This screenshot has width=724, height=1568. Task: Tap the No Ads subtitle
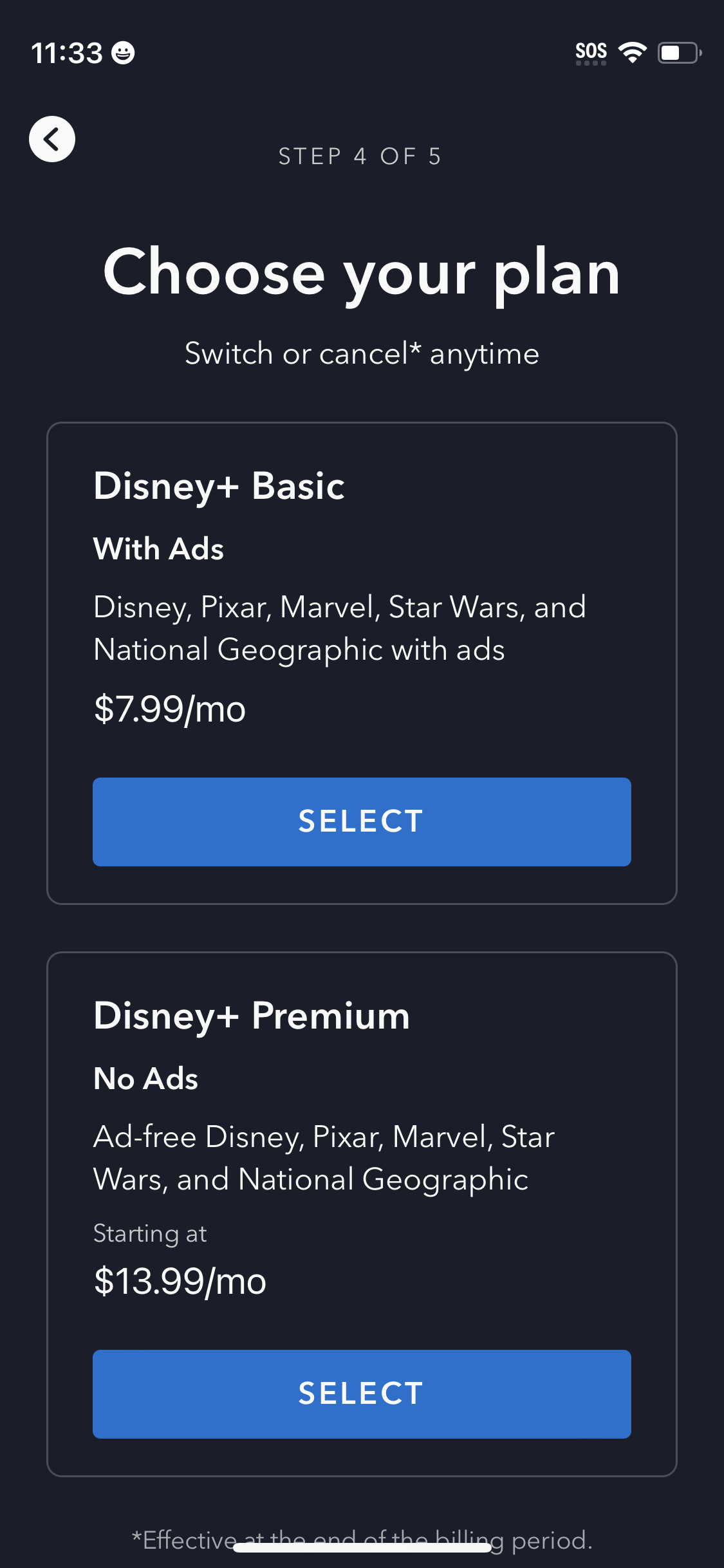click(x=145, y=1079)
